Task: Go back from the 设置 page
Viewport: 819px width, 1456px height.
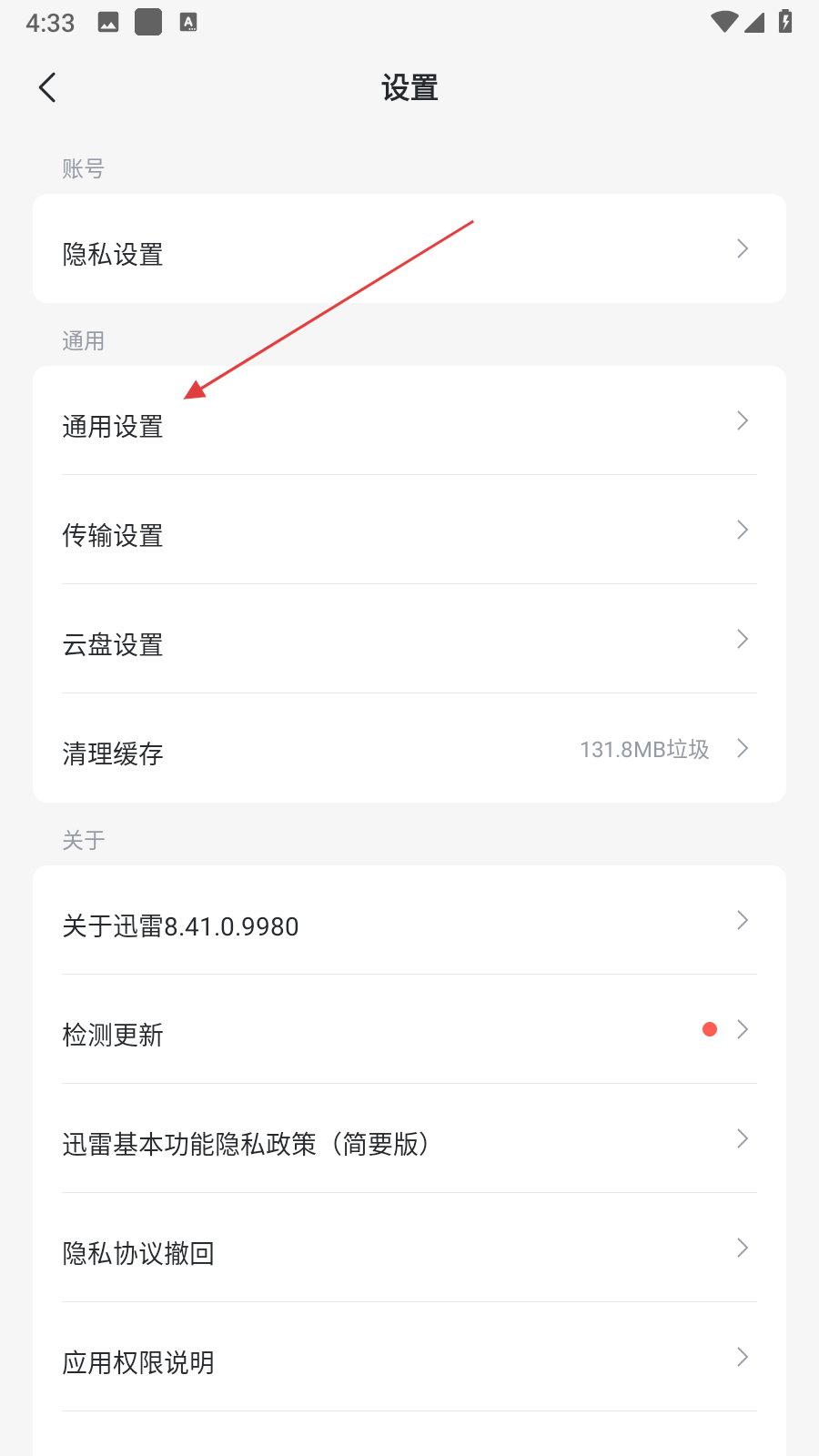Action: (48, 88)
